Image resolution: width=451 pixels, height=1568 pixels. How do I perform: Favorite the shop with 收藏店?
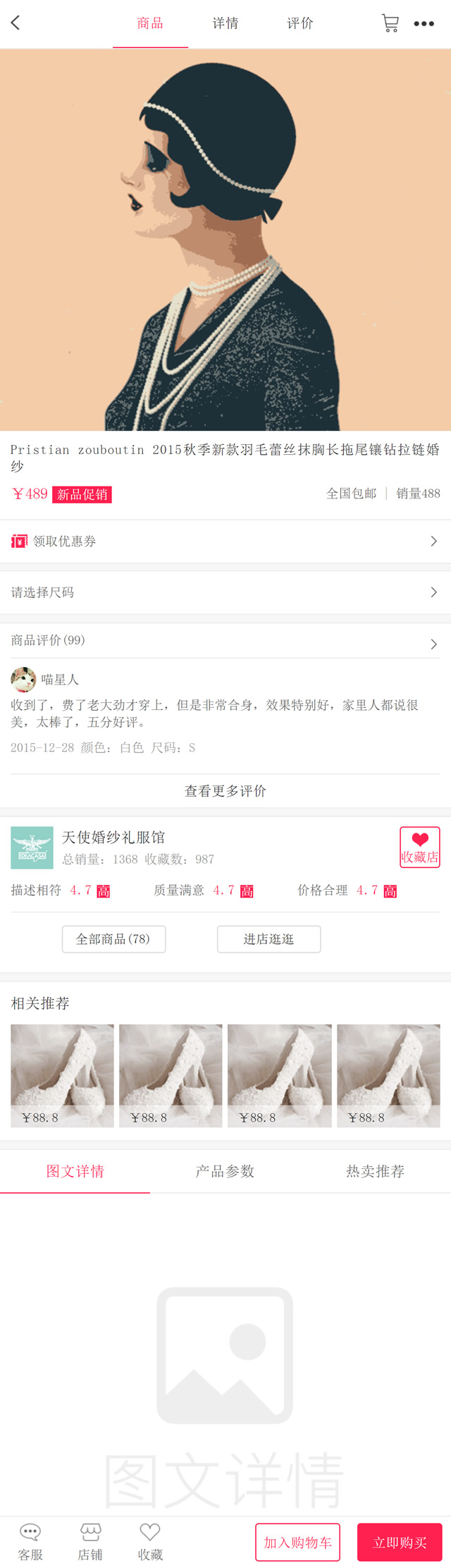[420, 847]
